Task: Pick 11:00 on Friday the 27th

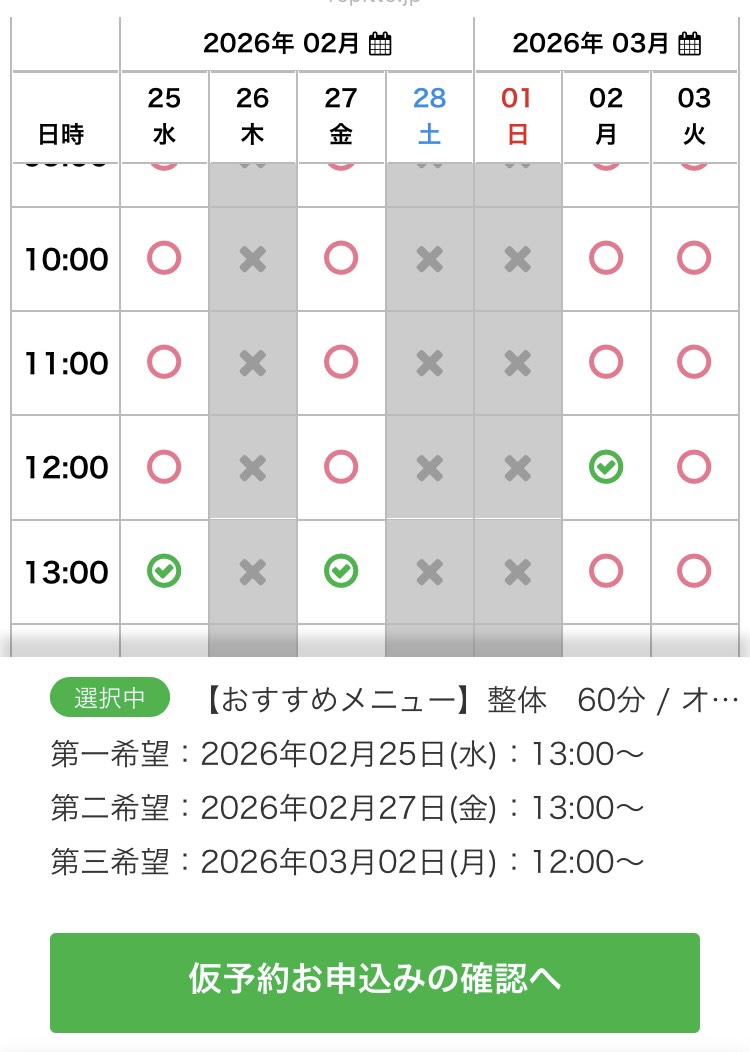Action: point(341,363)
